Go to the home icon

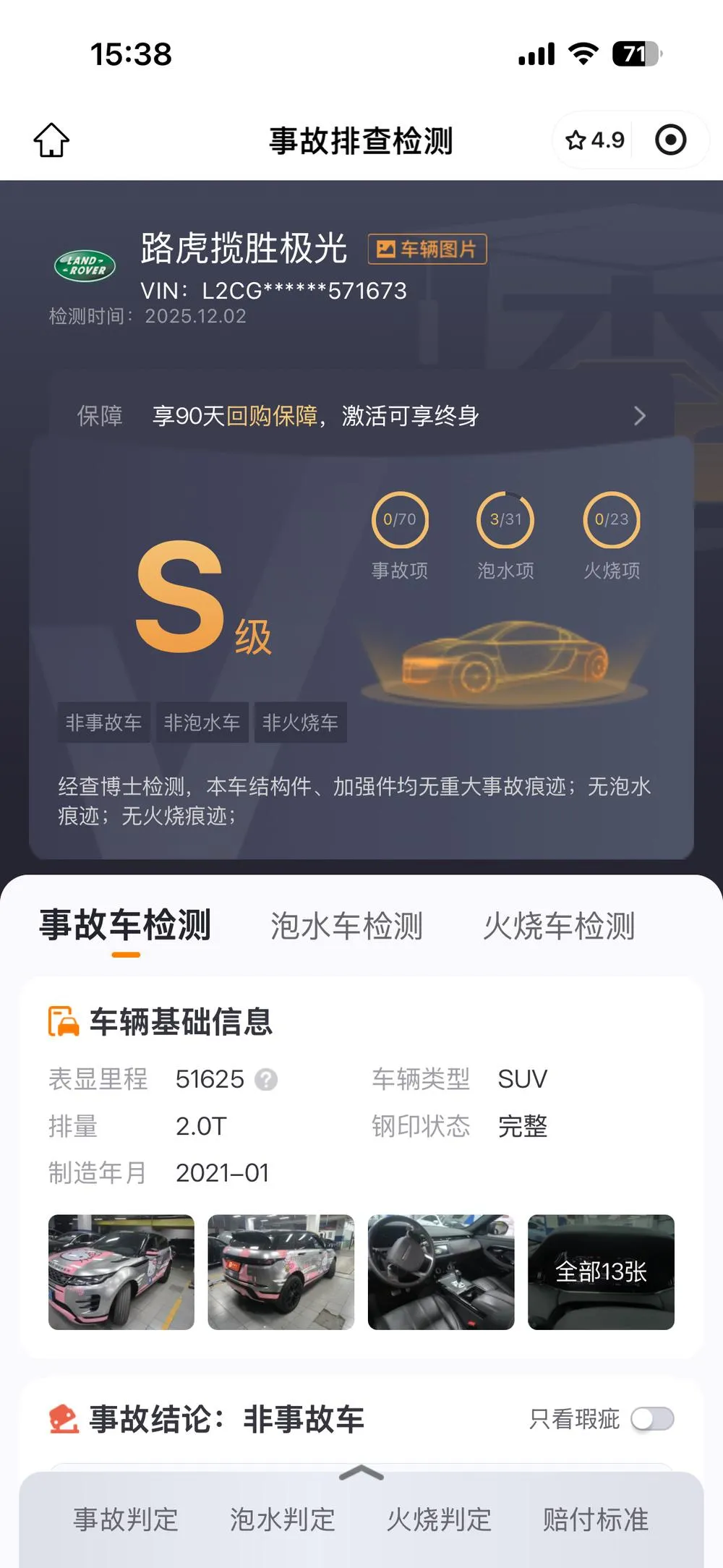tap(51, 140)
